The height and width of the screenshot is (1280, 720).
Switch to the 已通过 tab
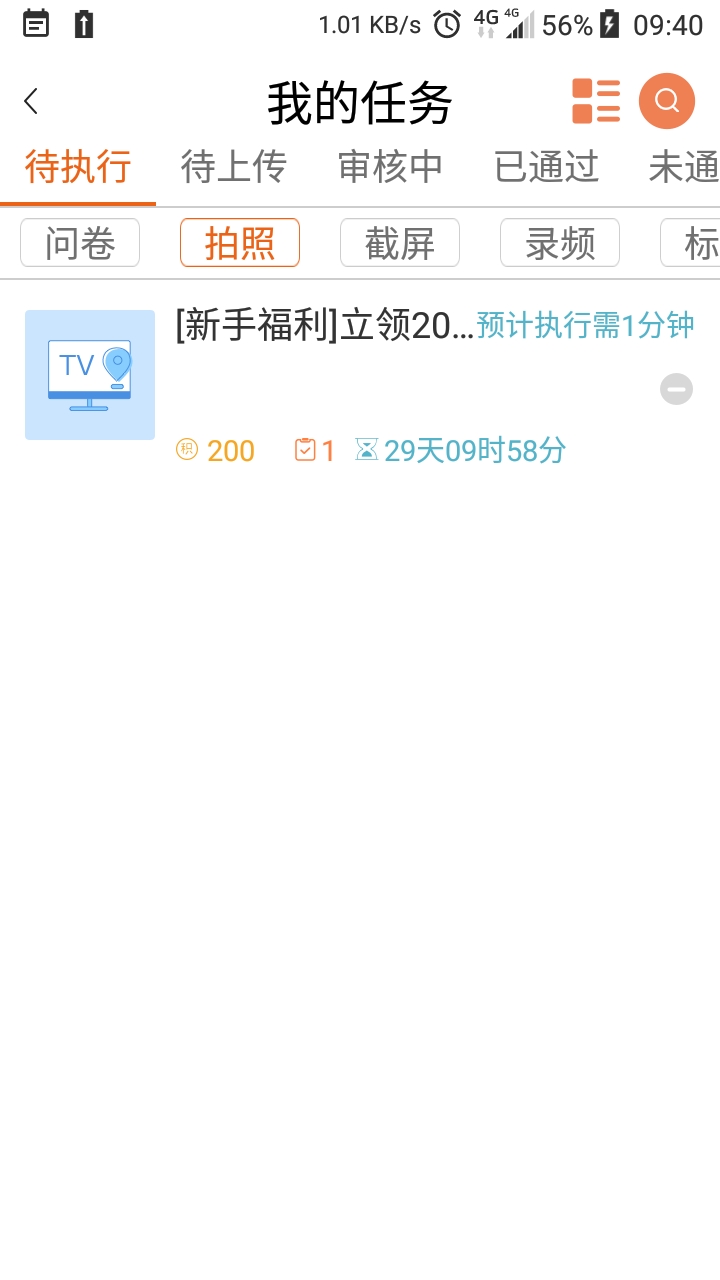pos(546,167)
